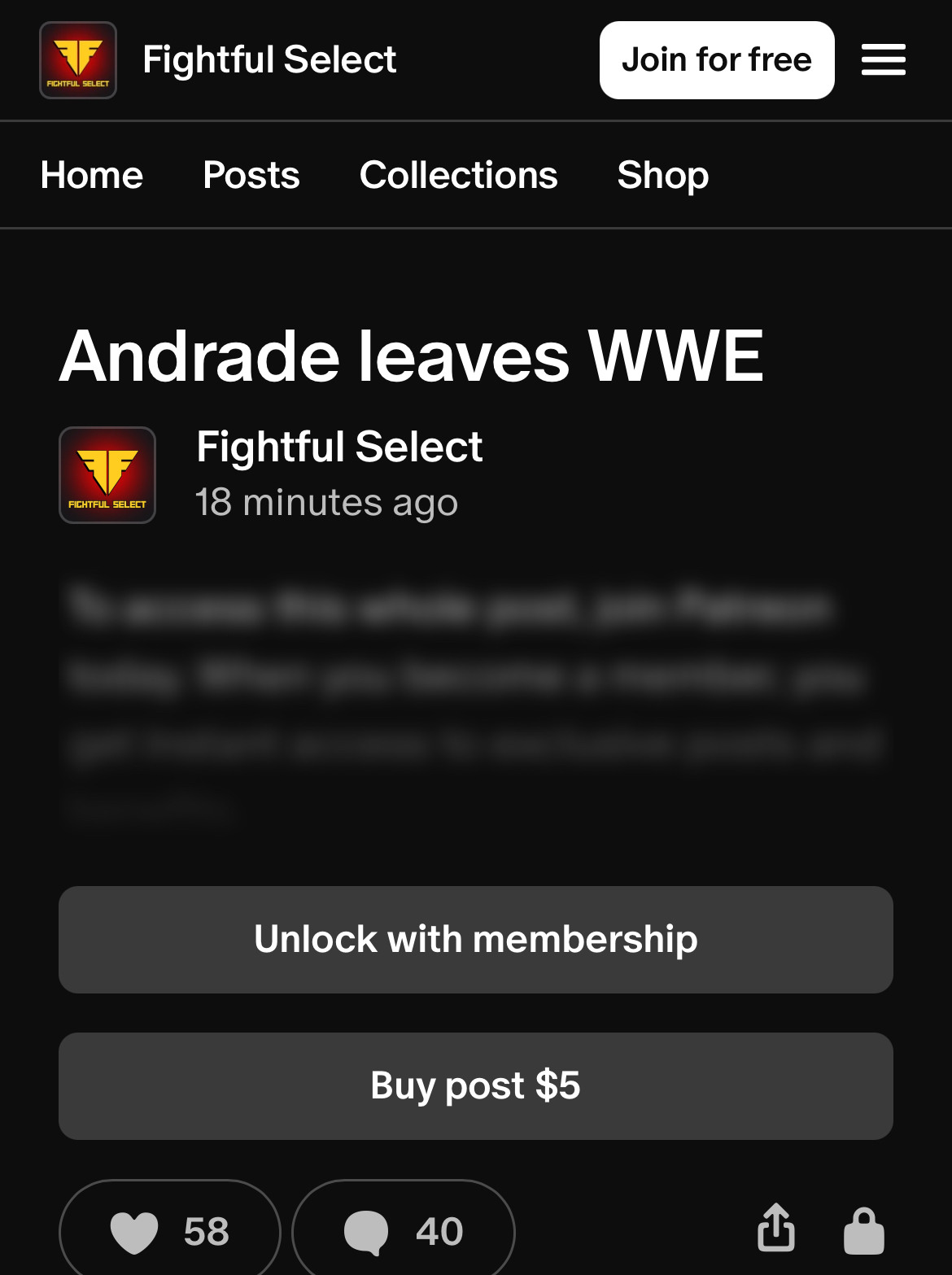Open Fightful Select author profile
The height and width of the screenshot is (1275, 952).
[x=338, y=447]
